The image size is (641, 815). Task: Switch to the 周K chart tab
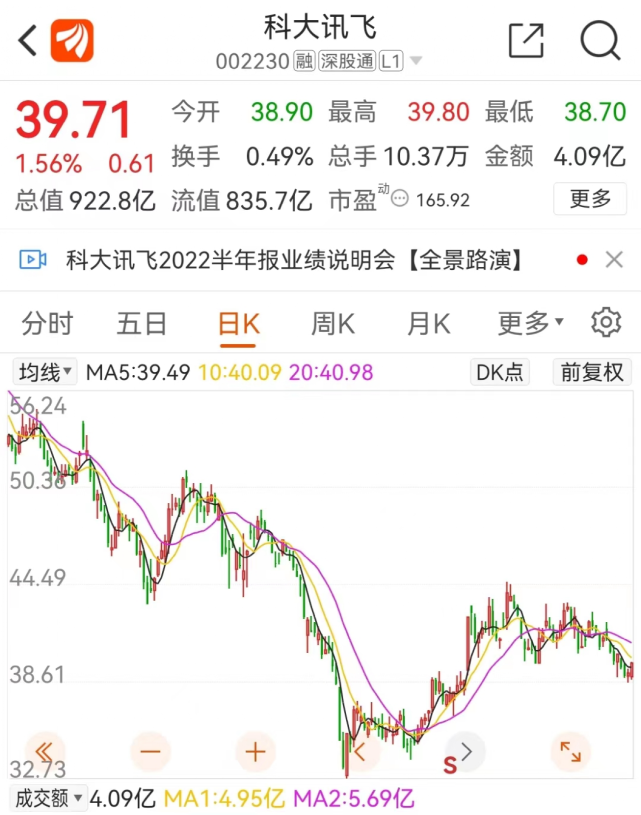point(333,323)
